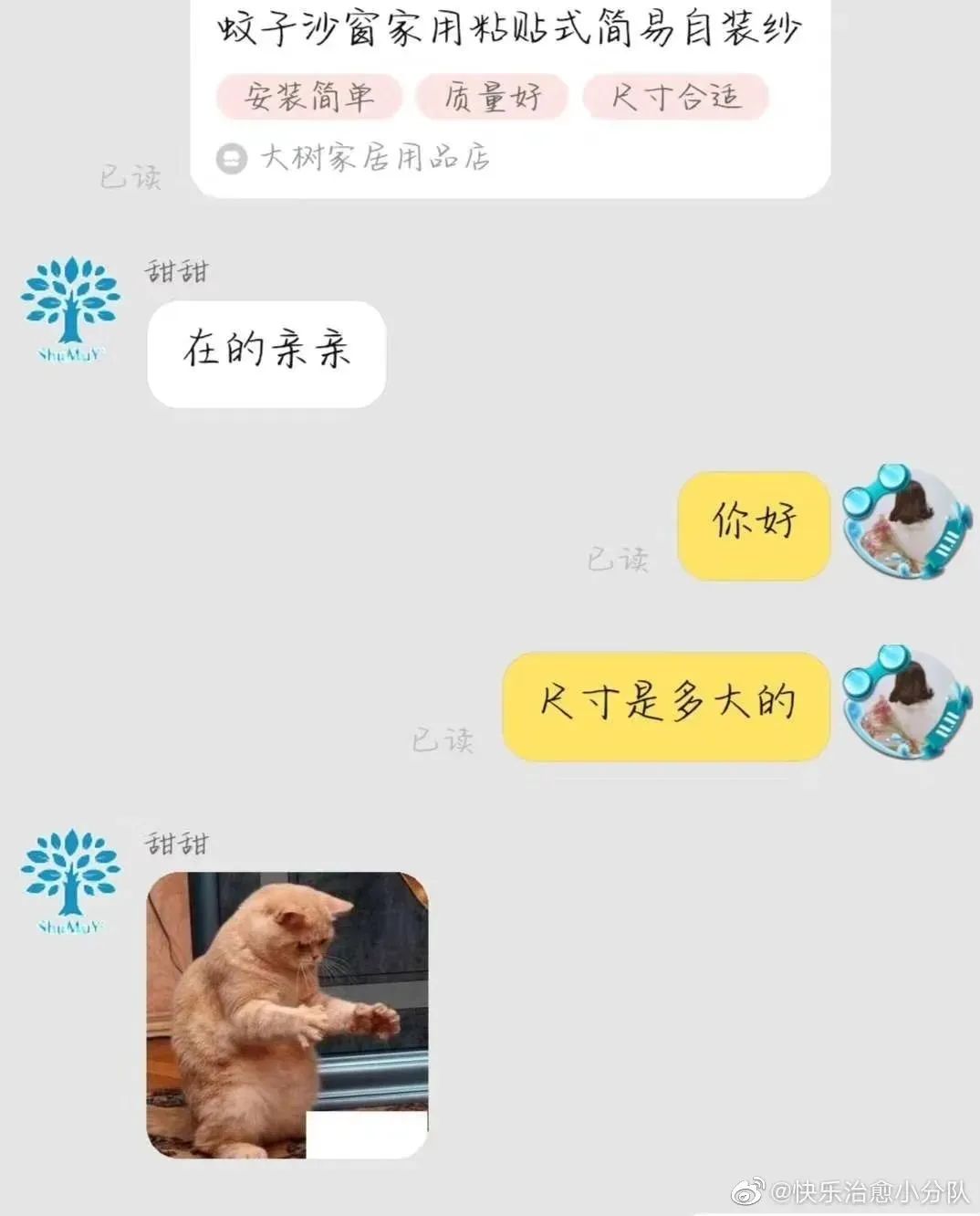Select the 质量好 tag
980x1216 pixels.
pyautogui.click(x=493, y=95)
